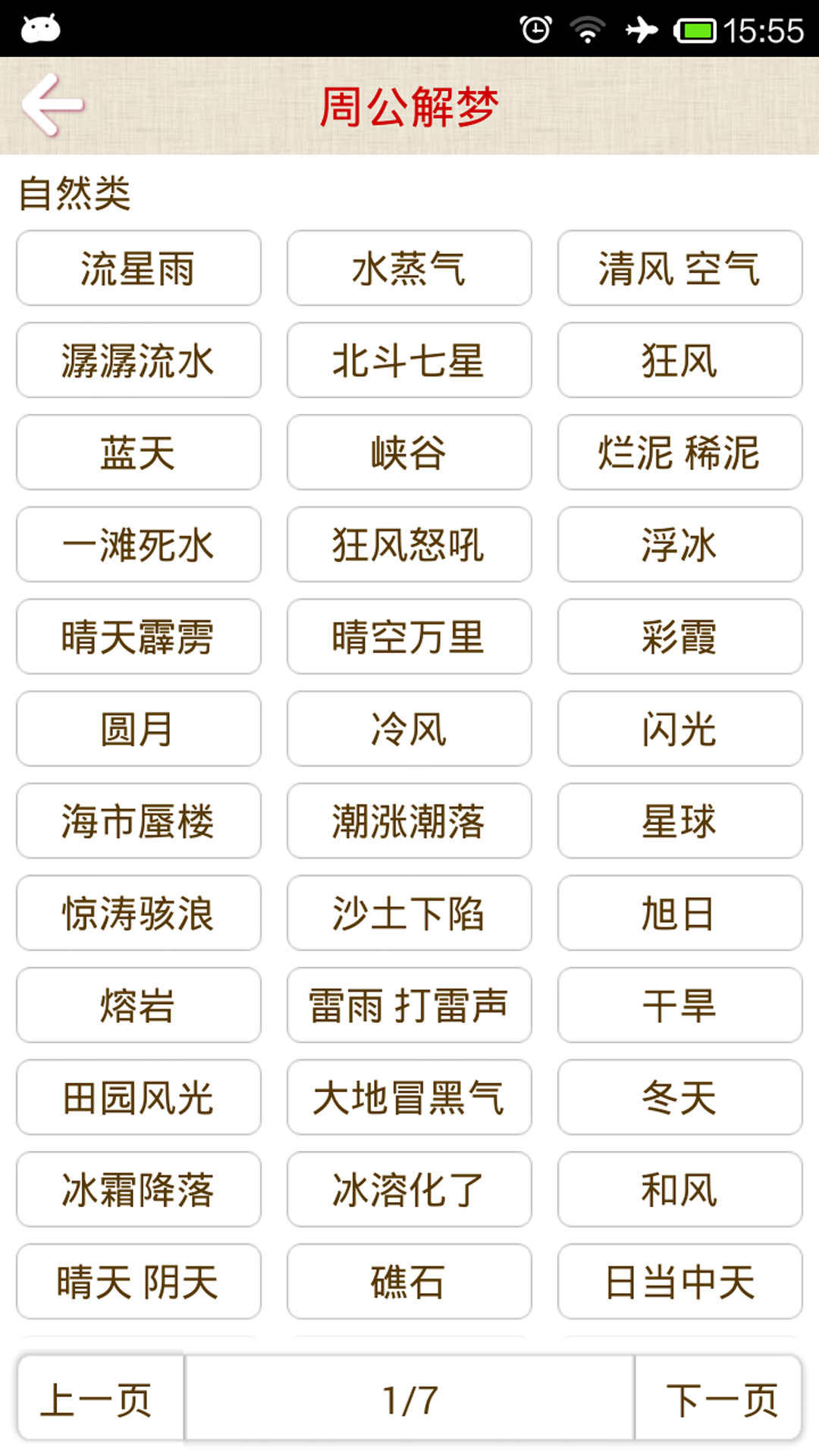Select the 流星雨 dream category
Image resolution: width=819 pixels, height=1456 pixels.
(138, 269)
